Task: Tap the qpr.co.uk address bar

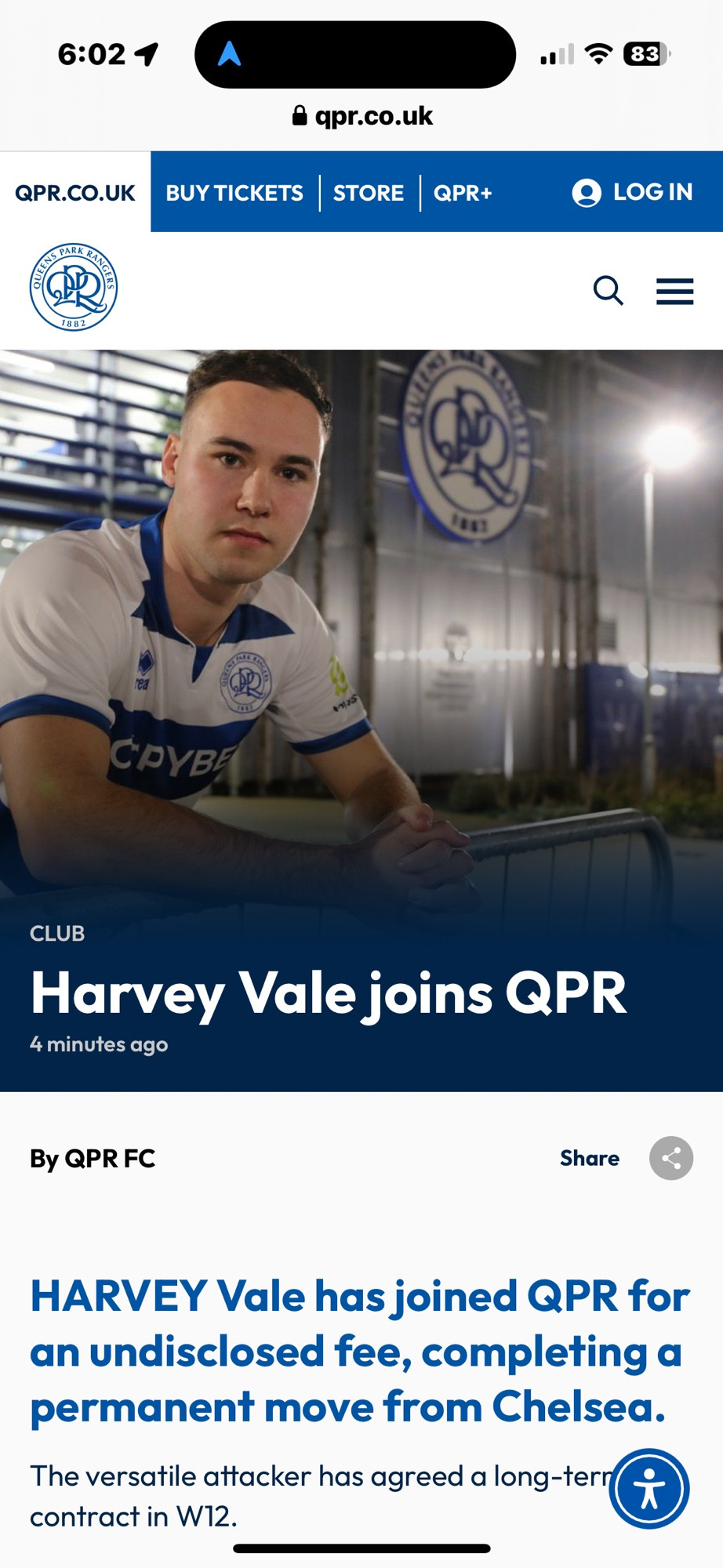Action: (x=362, y=116)
